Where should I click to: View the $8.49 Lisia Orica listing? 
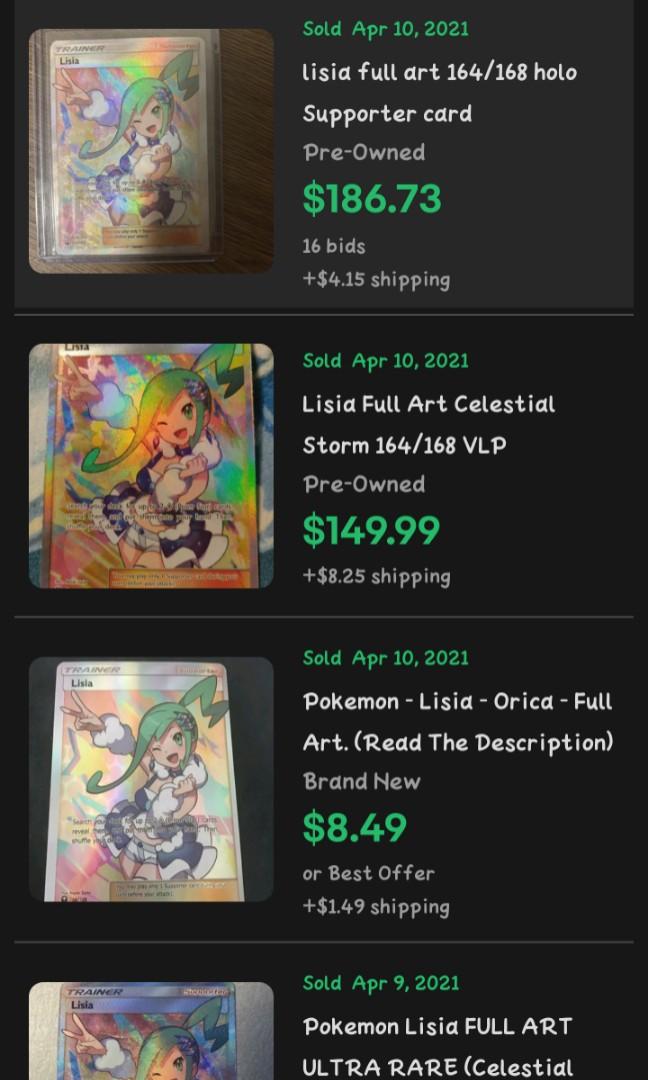pos(457,721)
